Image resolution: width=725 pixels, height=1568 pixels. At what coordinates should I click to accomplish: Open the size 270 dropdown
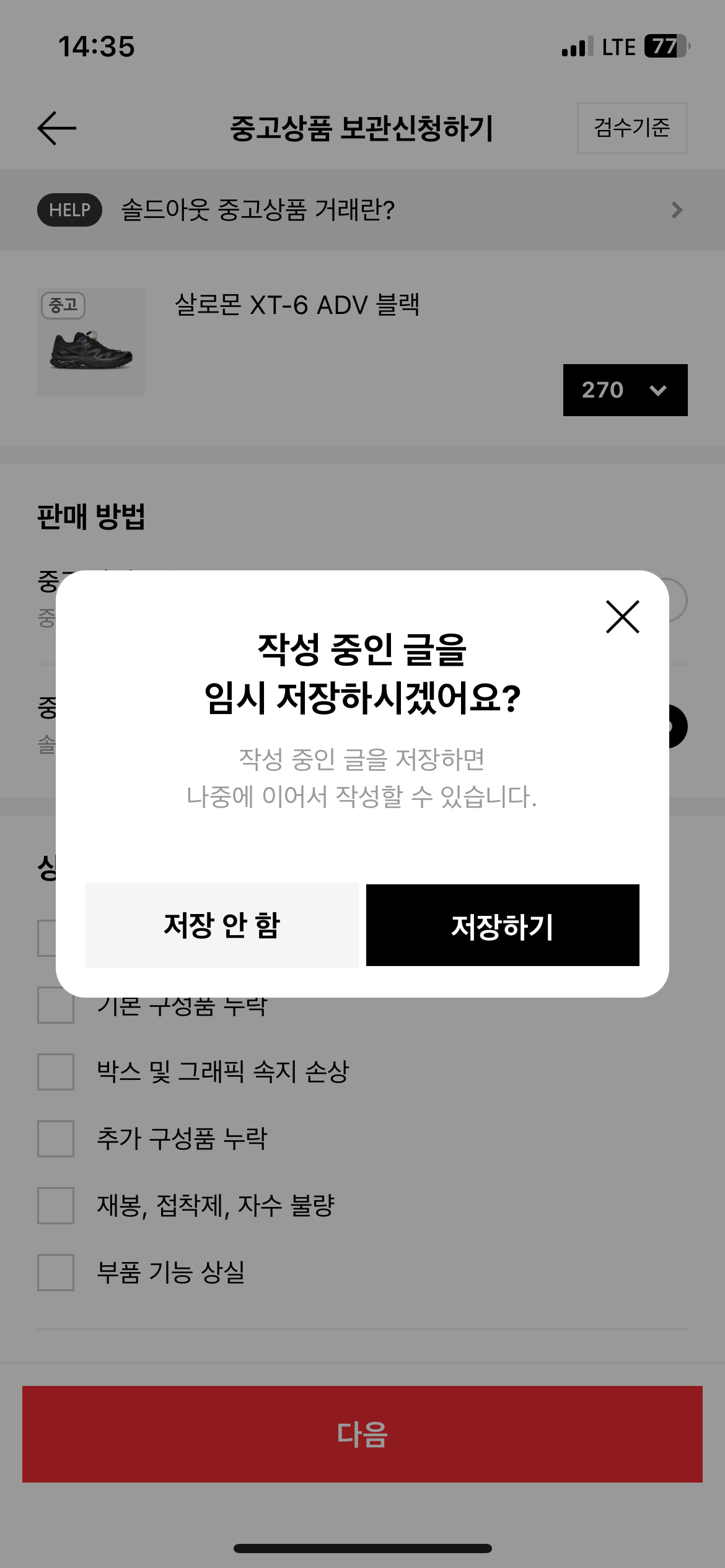[626, 390]
